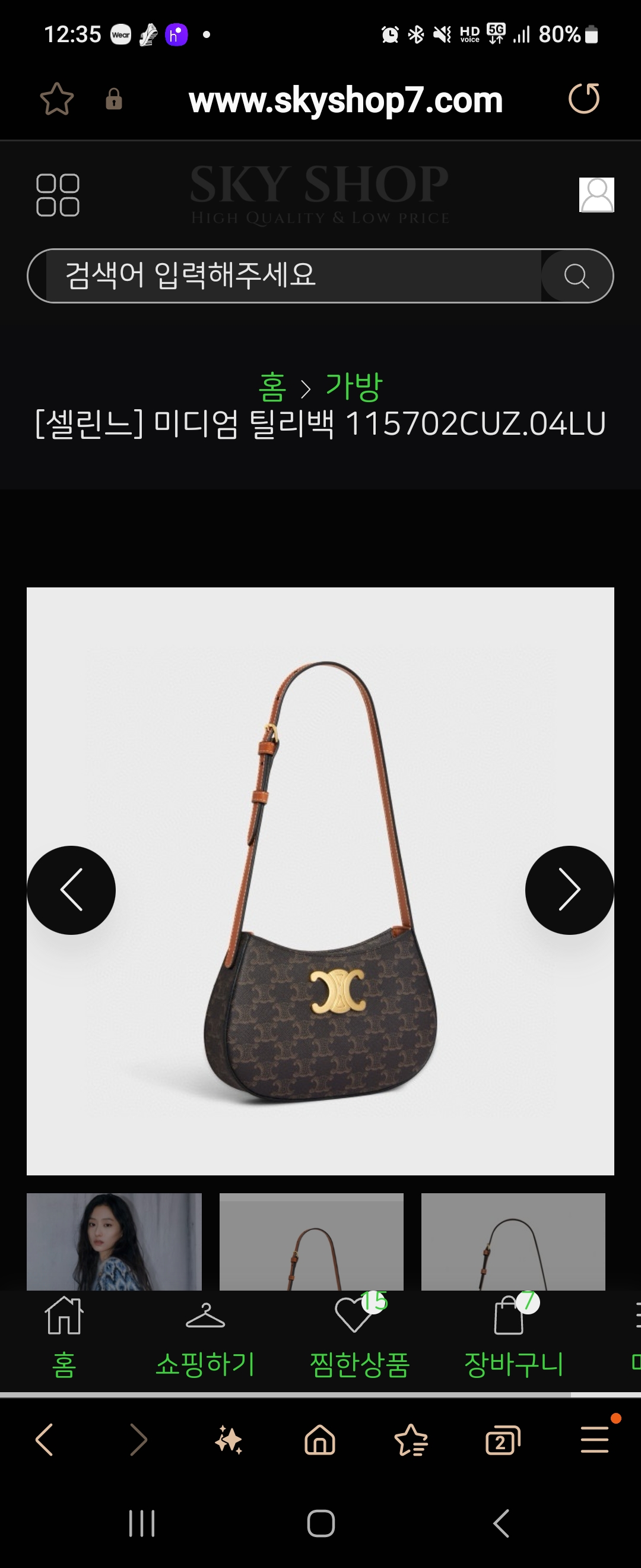This screenshot has height=1568, width=641.
Task: Open the user account profile
Action: pos(596,195)
